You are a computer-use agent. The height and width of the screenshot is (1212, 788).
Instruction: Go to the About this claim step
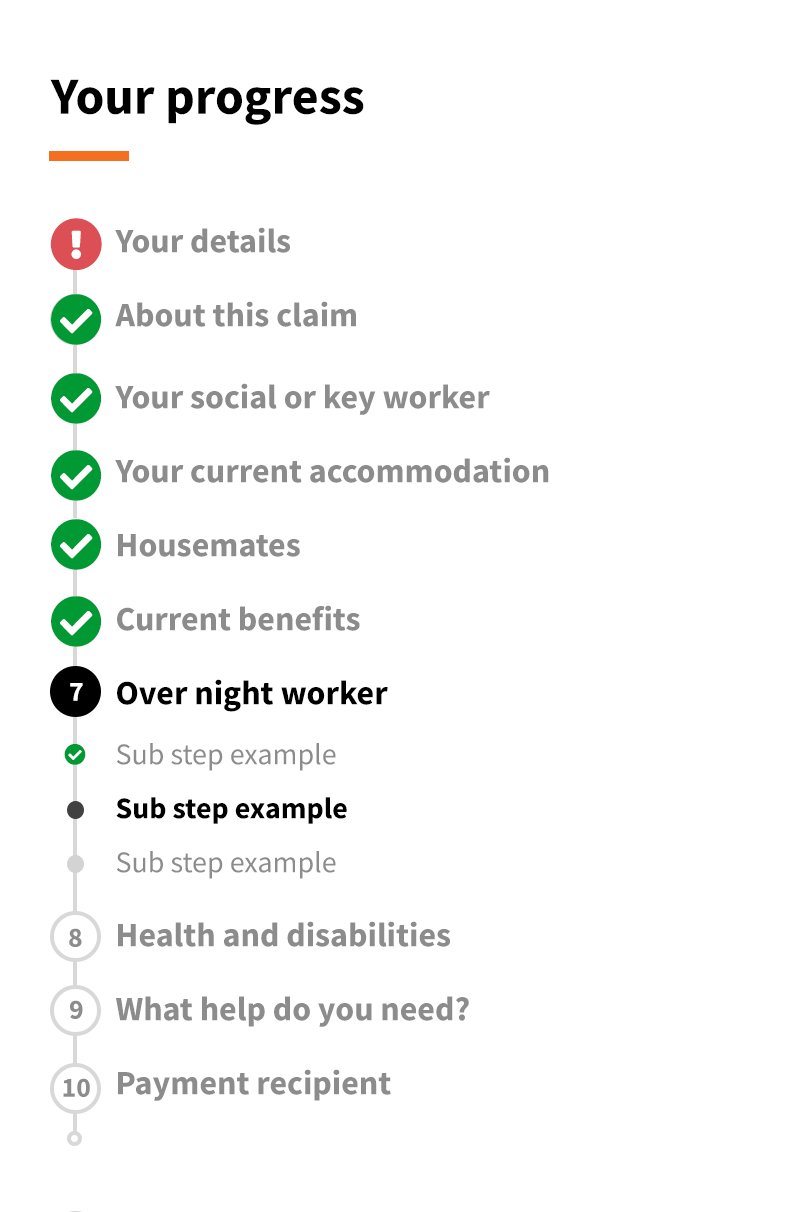[236, 316]
